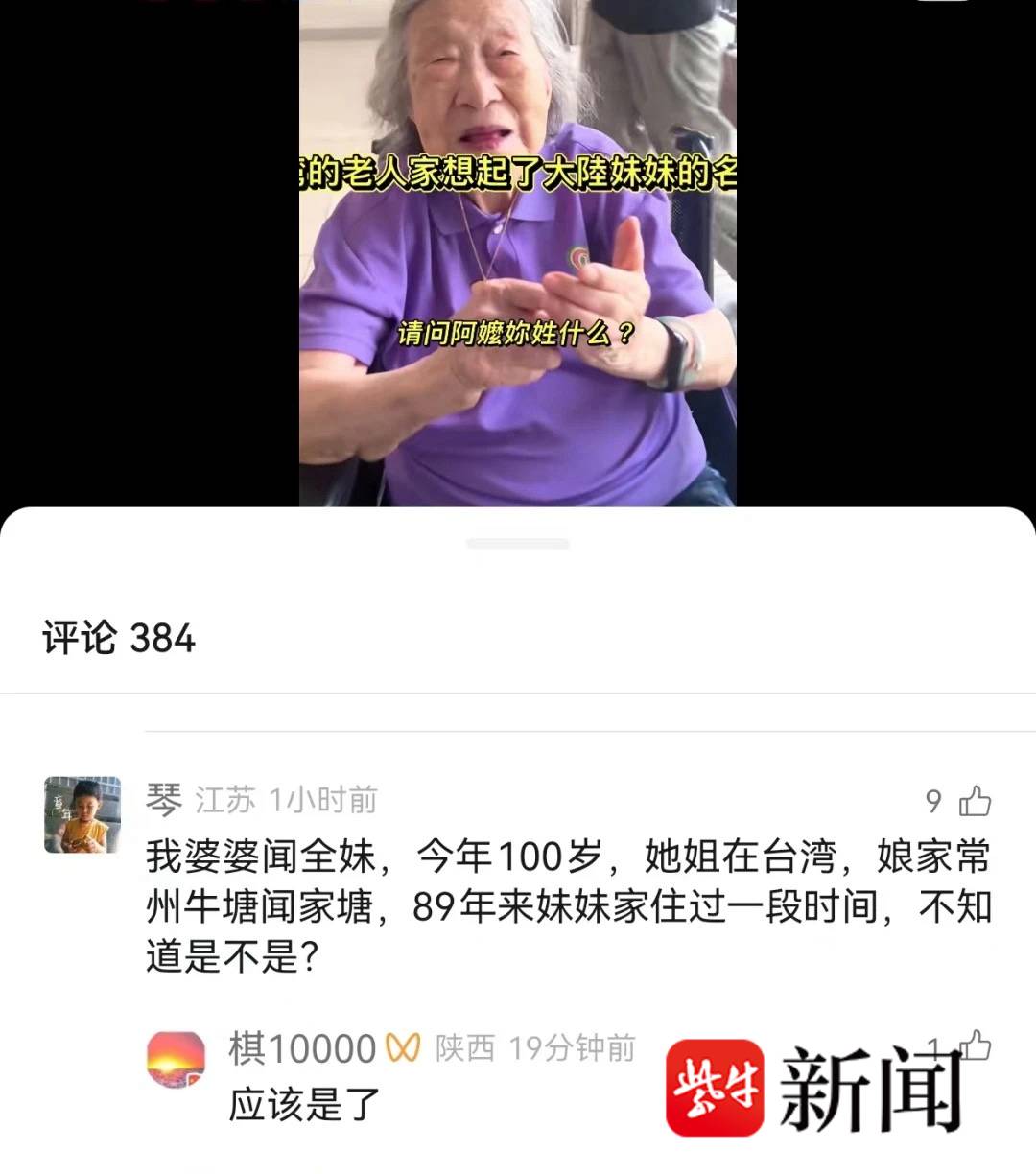Screen dimensions: 1036x1174
Task: Like 琴's comment about 闻全妹
Action: click(975, 801)
